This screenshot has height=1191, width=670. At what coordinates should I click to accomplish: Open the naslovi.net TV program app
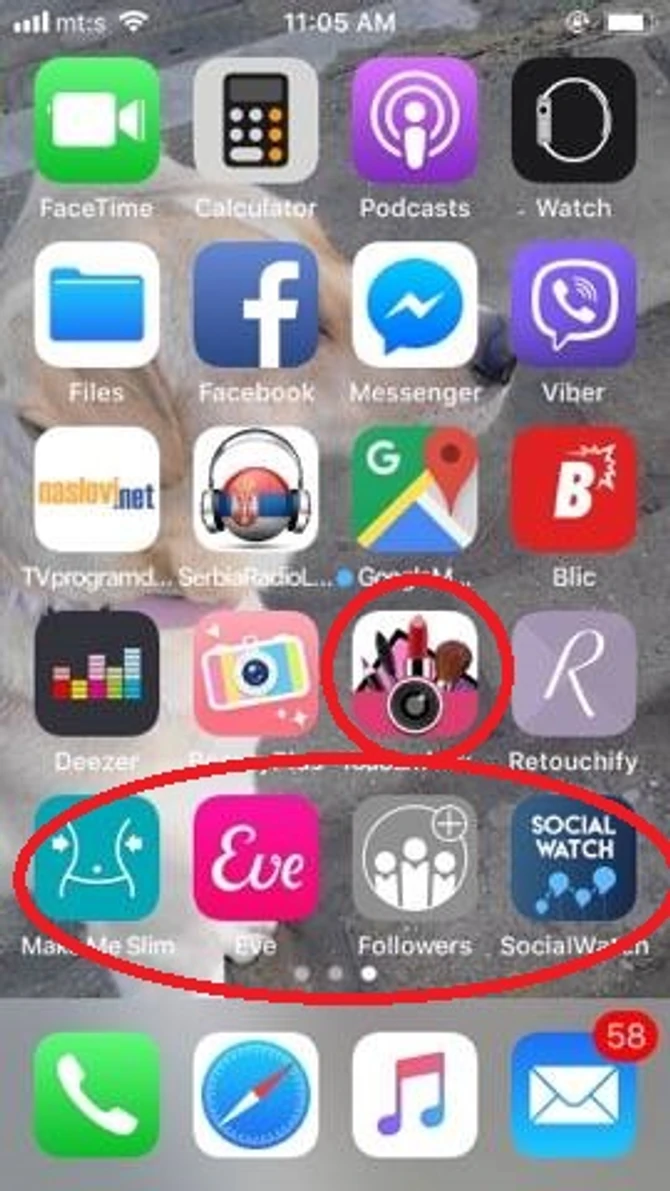coord(97,489)
